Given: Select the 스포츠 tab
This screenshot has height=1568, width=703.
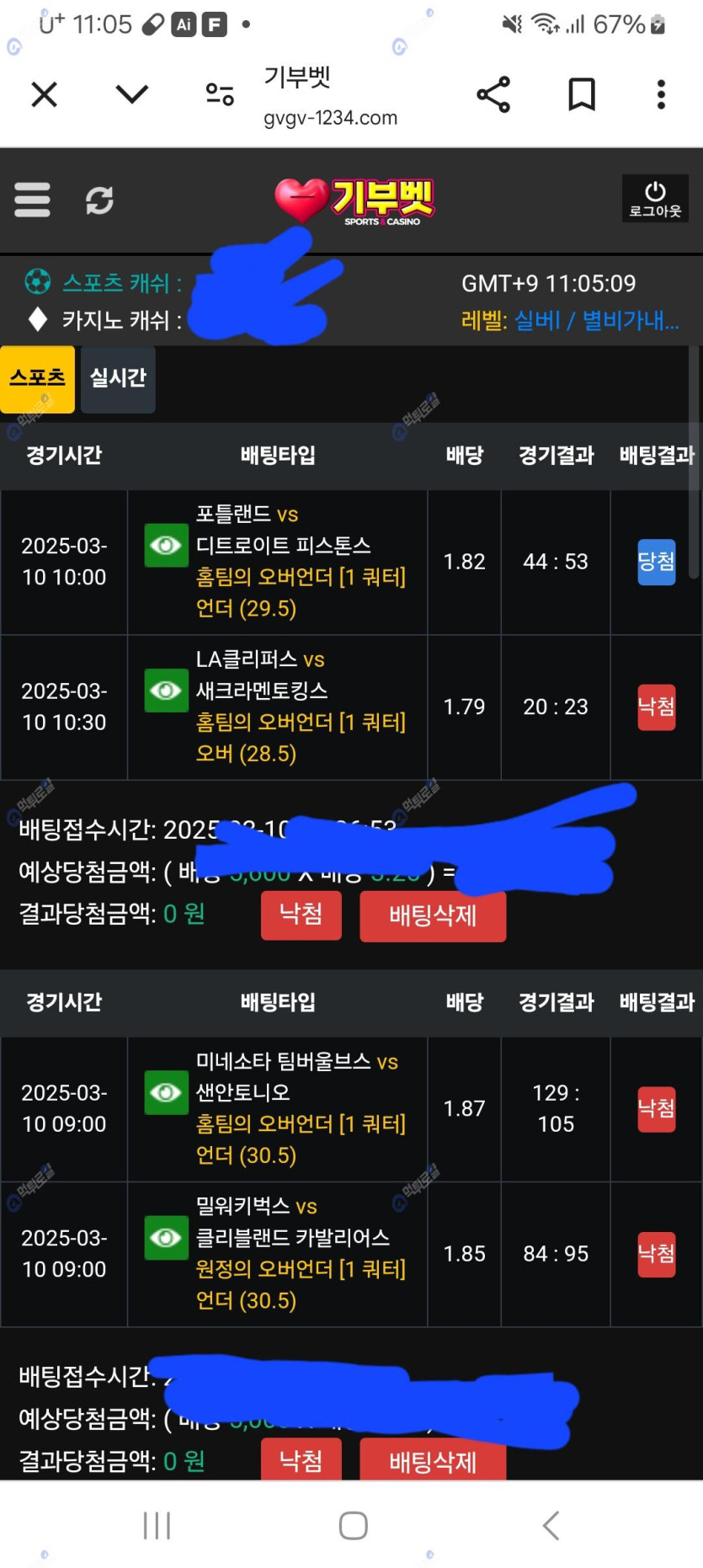Looking at the screenshot, I should pos(37,379).
